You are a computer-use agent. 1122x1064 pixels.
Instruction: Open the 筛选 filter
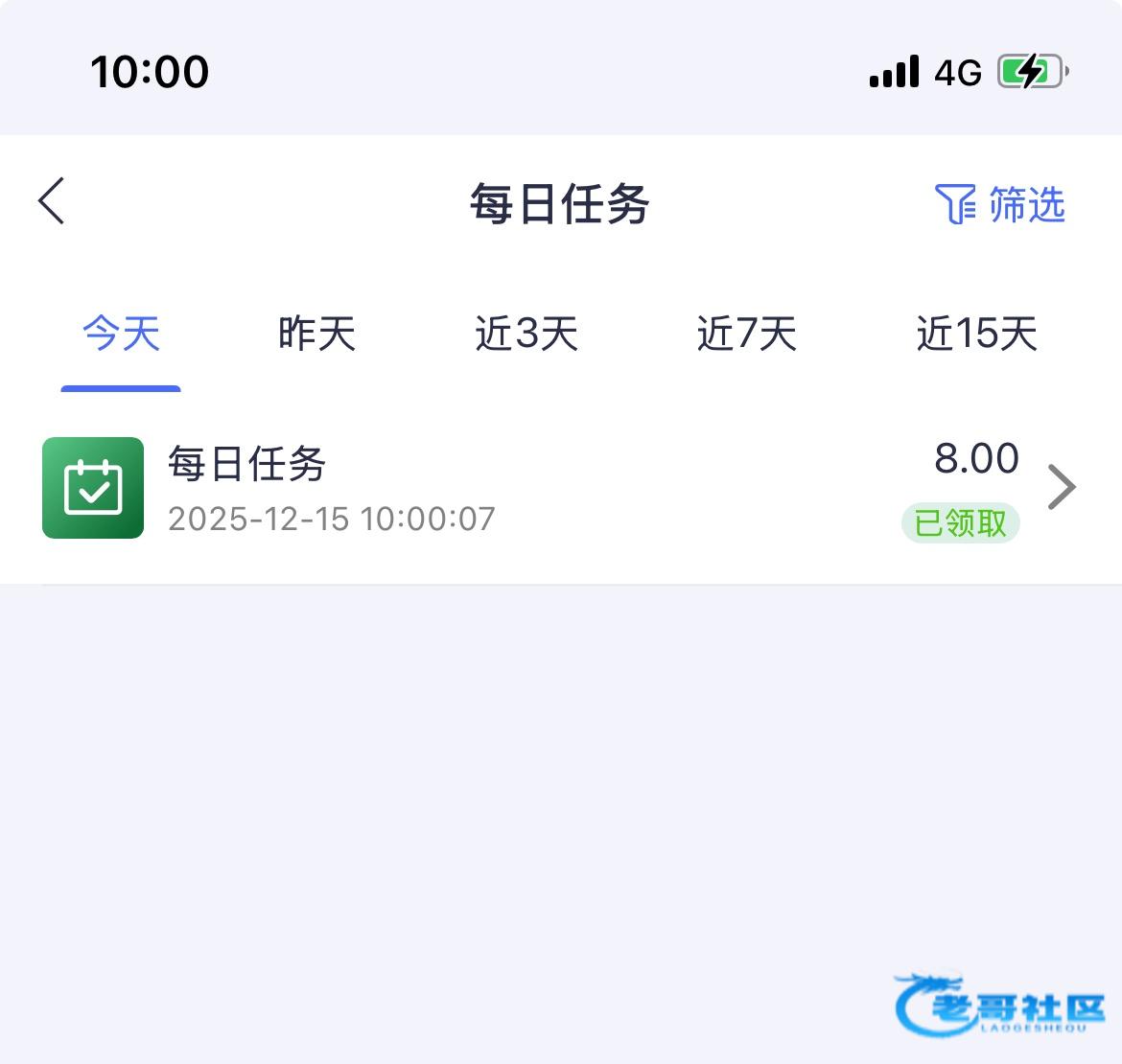click(1000, 204)
